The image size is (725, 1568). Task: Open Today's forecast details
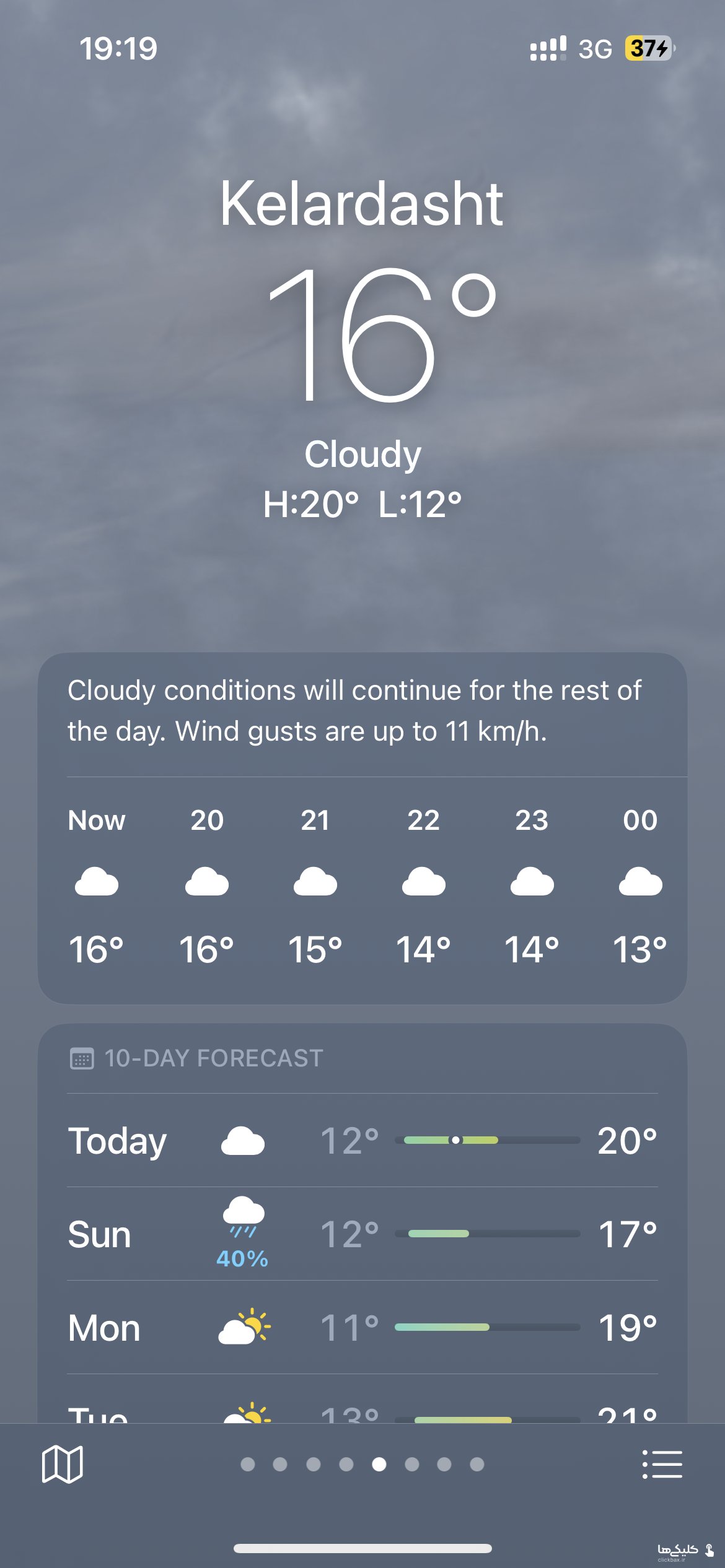362,1140
